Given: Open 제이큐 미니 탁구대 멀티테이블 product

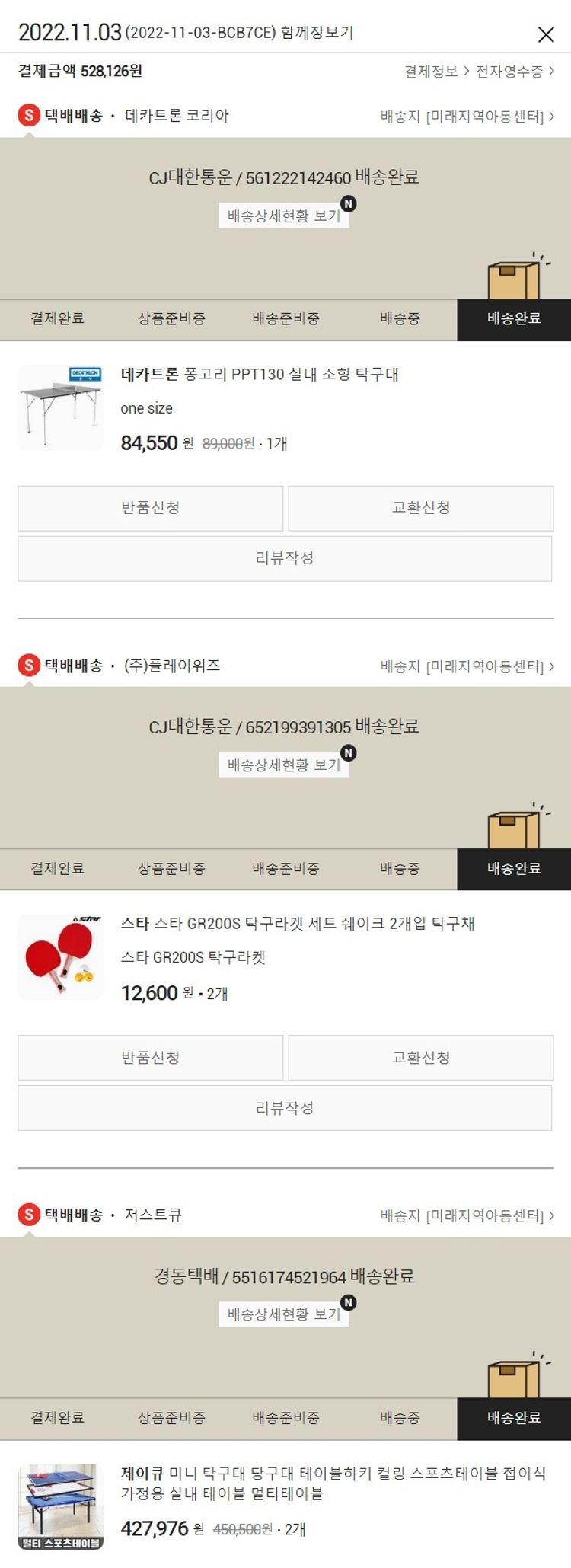Looking at the screenshot, I should (333, 1483).
